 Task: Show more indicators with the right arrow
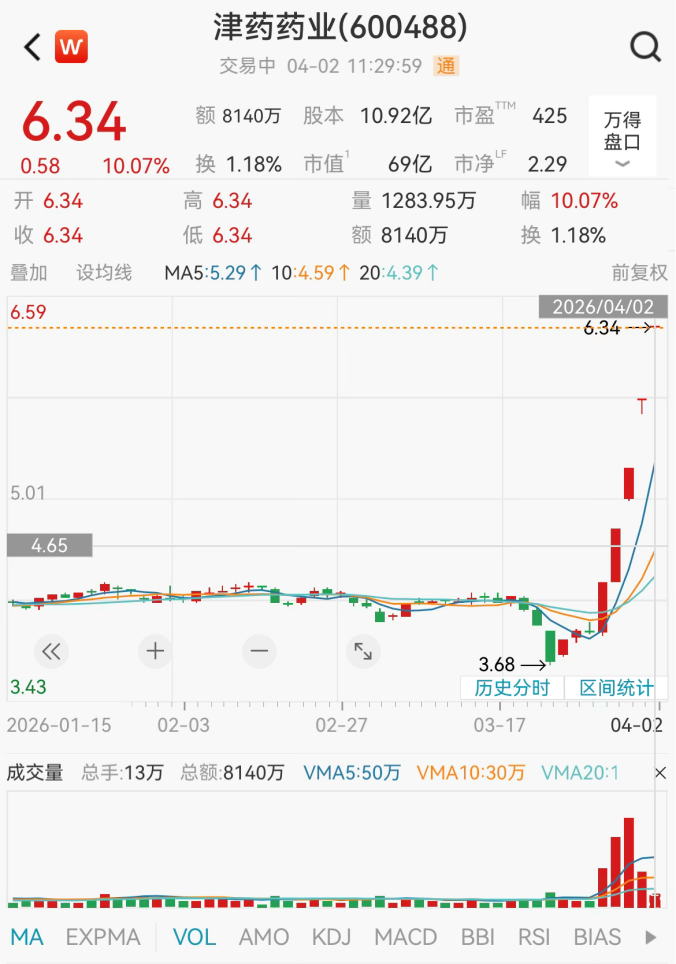651,937
